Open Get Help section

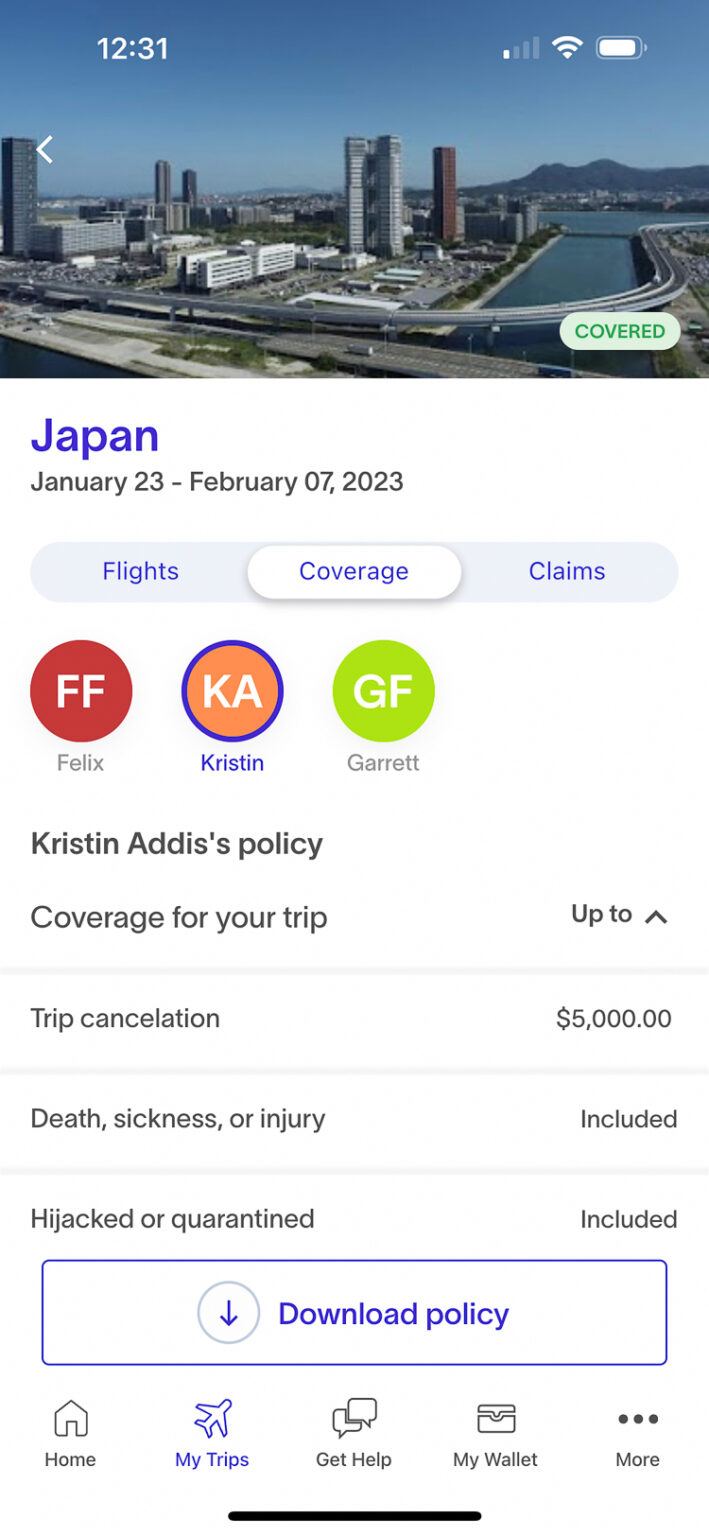click(354, 1433)
